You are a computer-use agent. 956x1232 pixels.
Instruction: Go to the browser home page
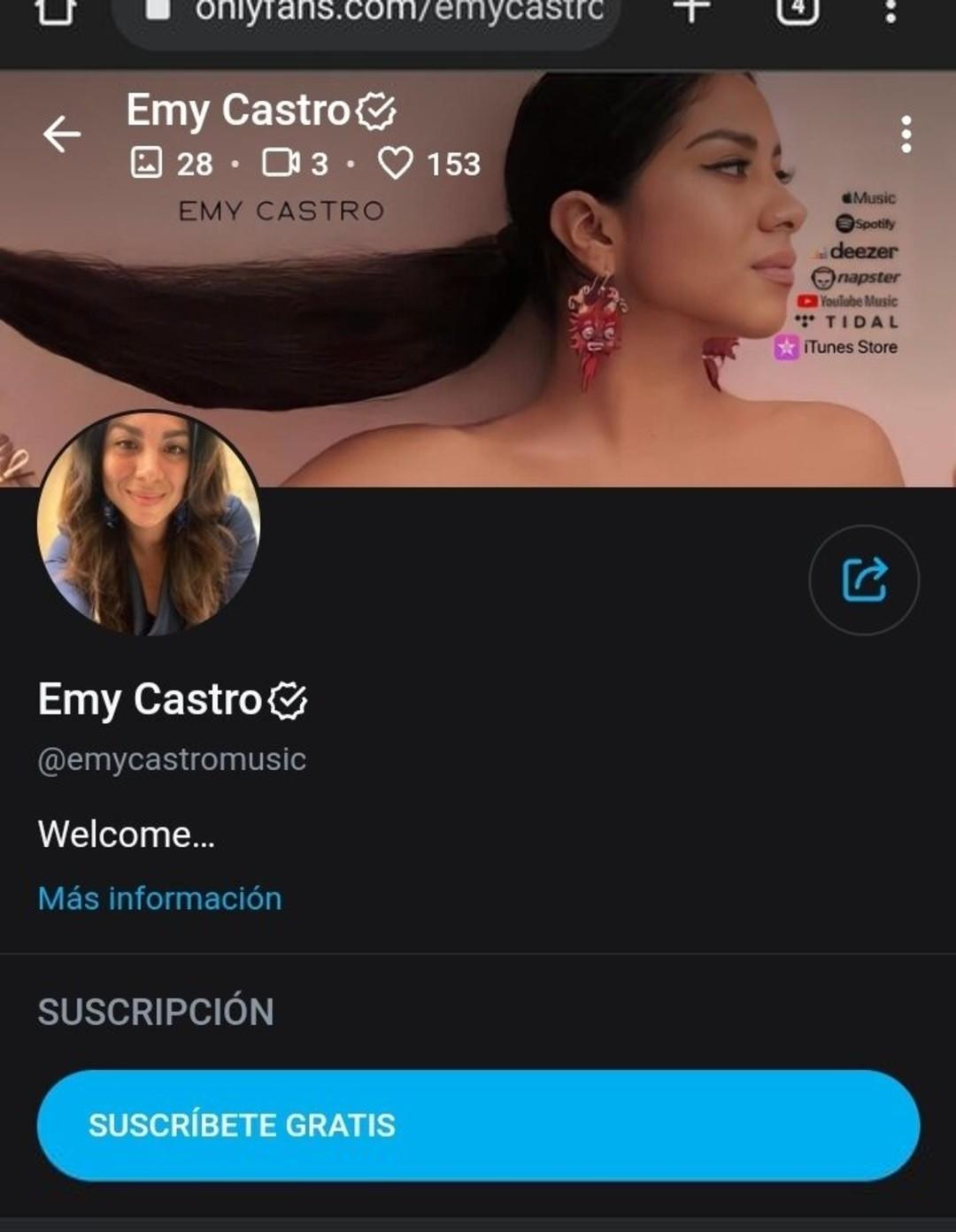[x=55, y=11]
